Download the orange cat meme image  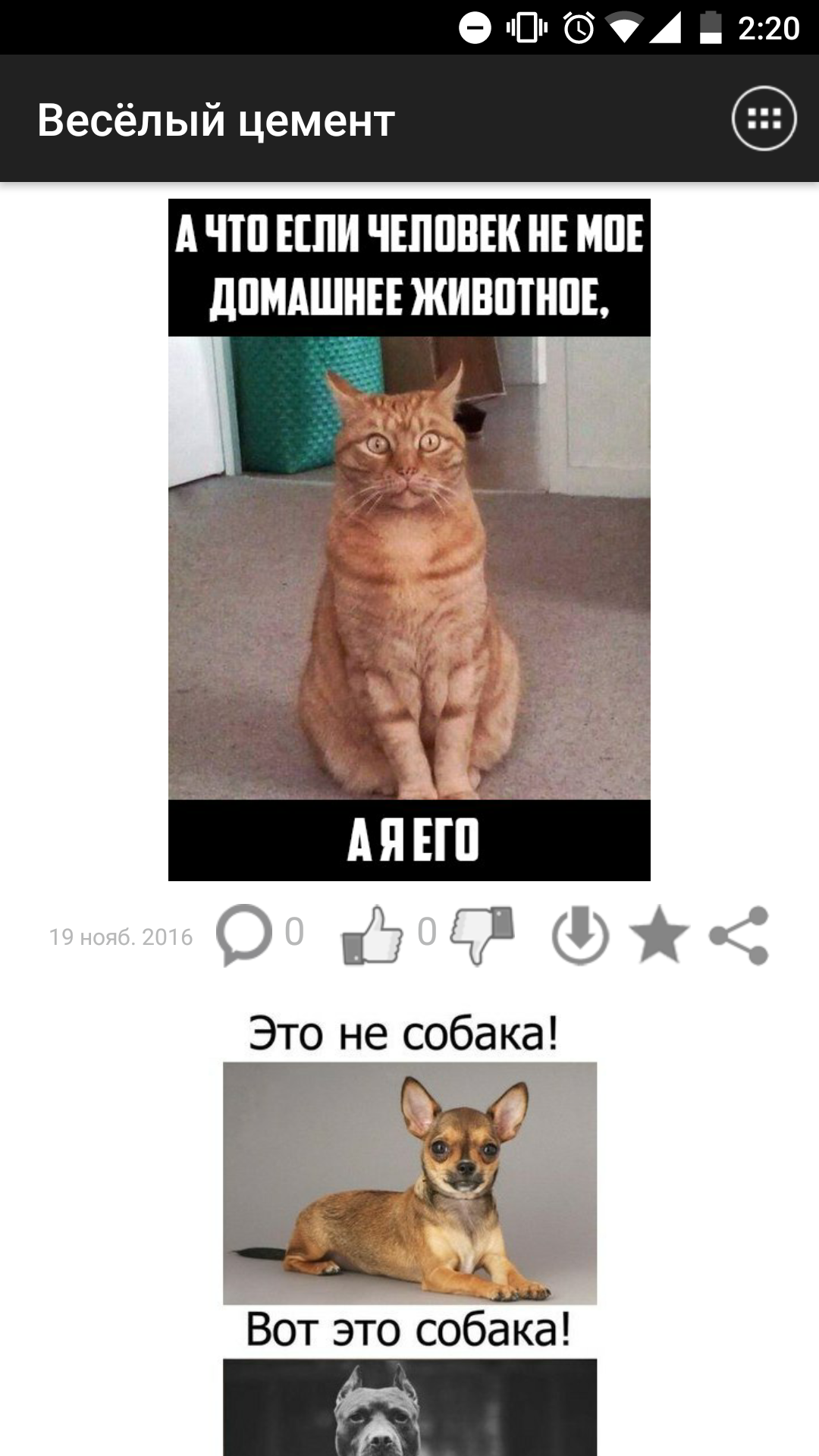[580, 937]
